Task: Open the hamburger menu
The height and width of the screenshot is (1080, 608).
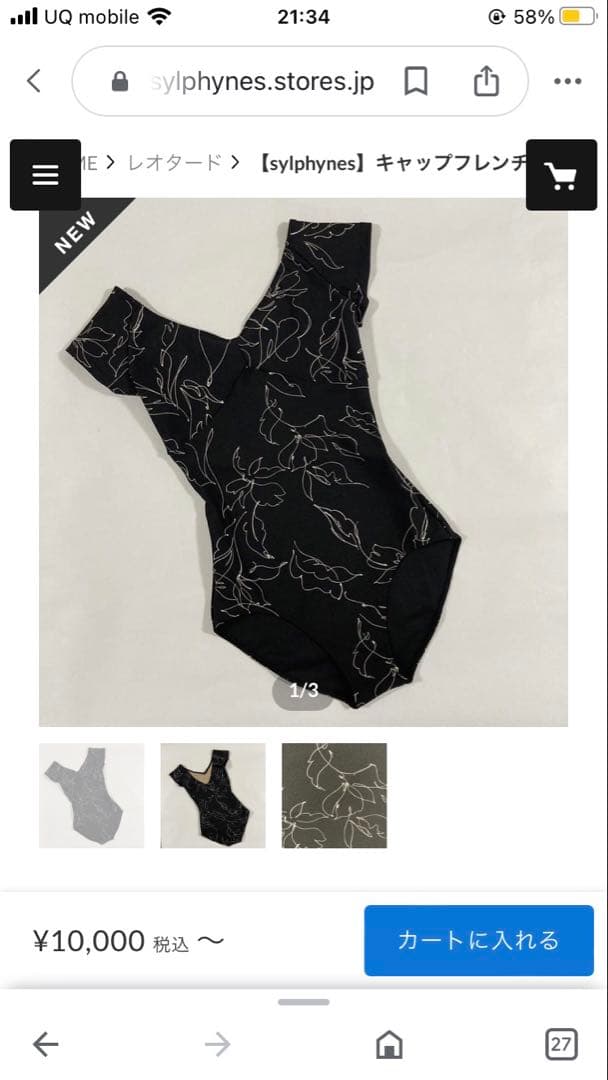Action: point(46,175)
